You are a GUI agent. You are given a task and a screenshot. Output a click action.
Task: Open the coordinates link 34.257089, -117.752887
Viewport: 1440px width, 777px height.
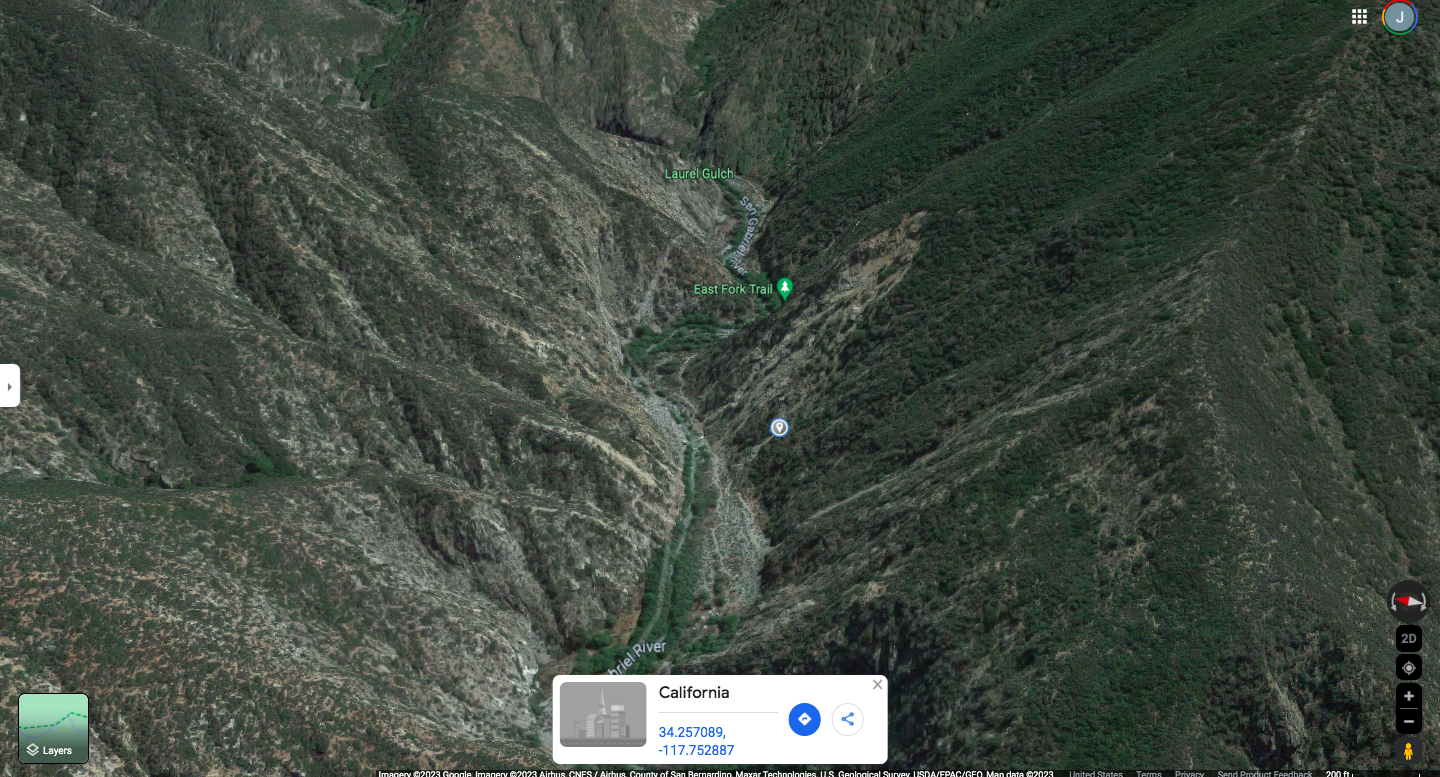696,741
